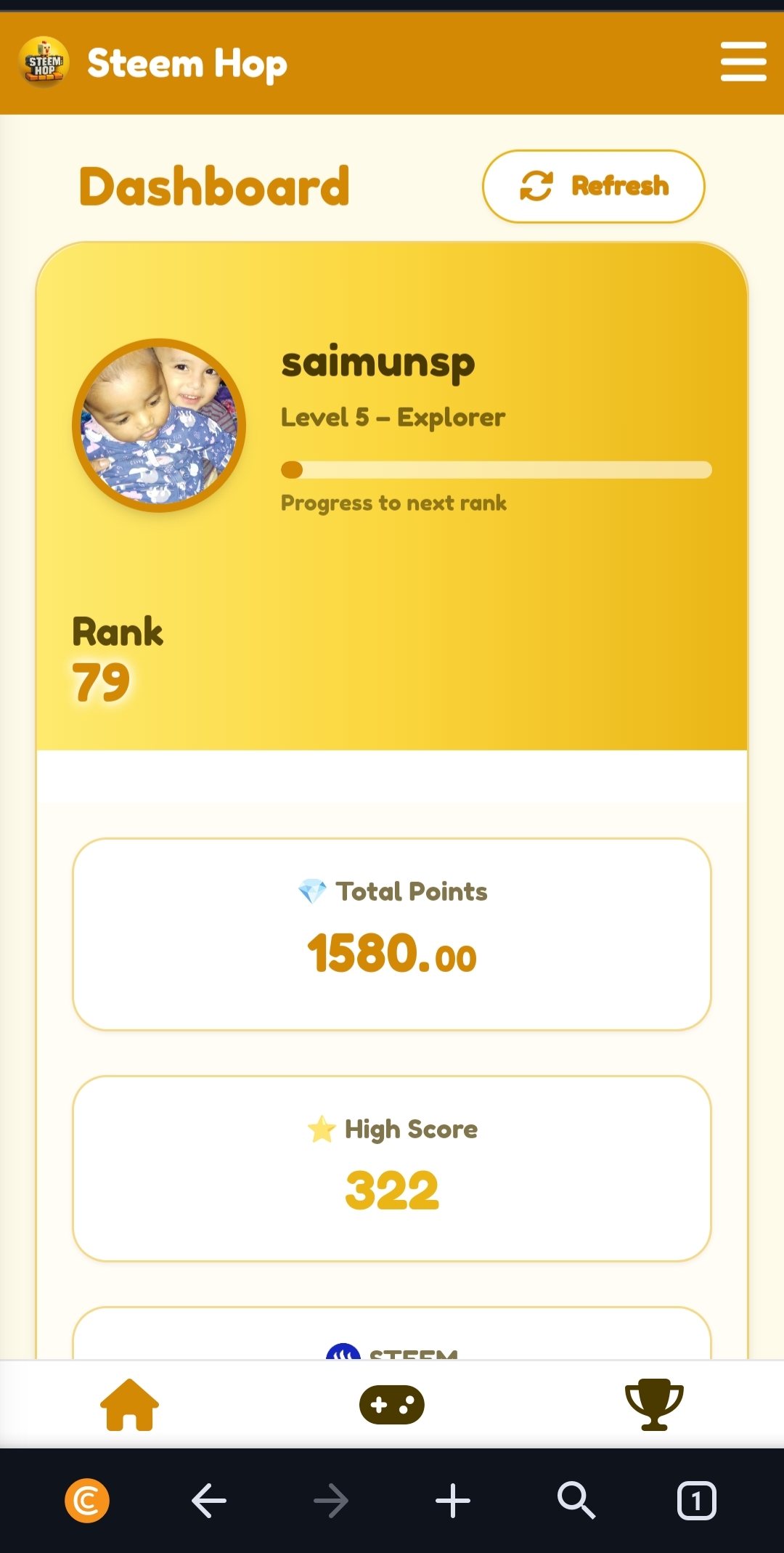Viewport: 784px width, 1553px height.
Task: Open a new browser tab
Action: pos(453,1501)
